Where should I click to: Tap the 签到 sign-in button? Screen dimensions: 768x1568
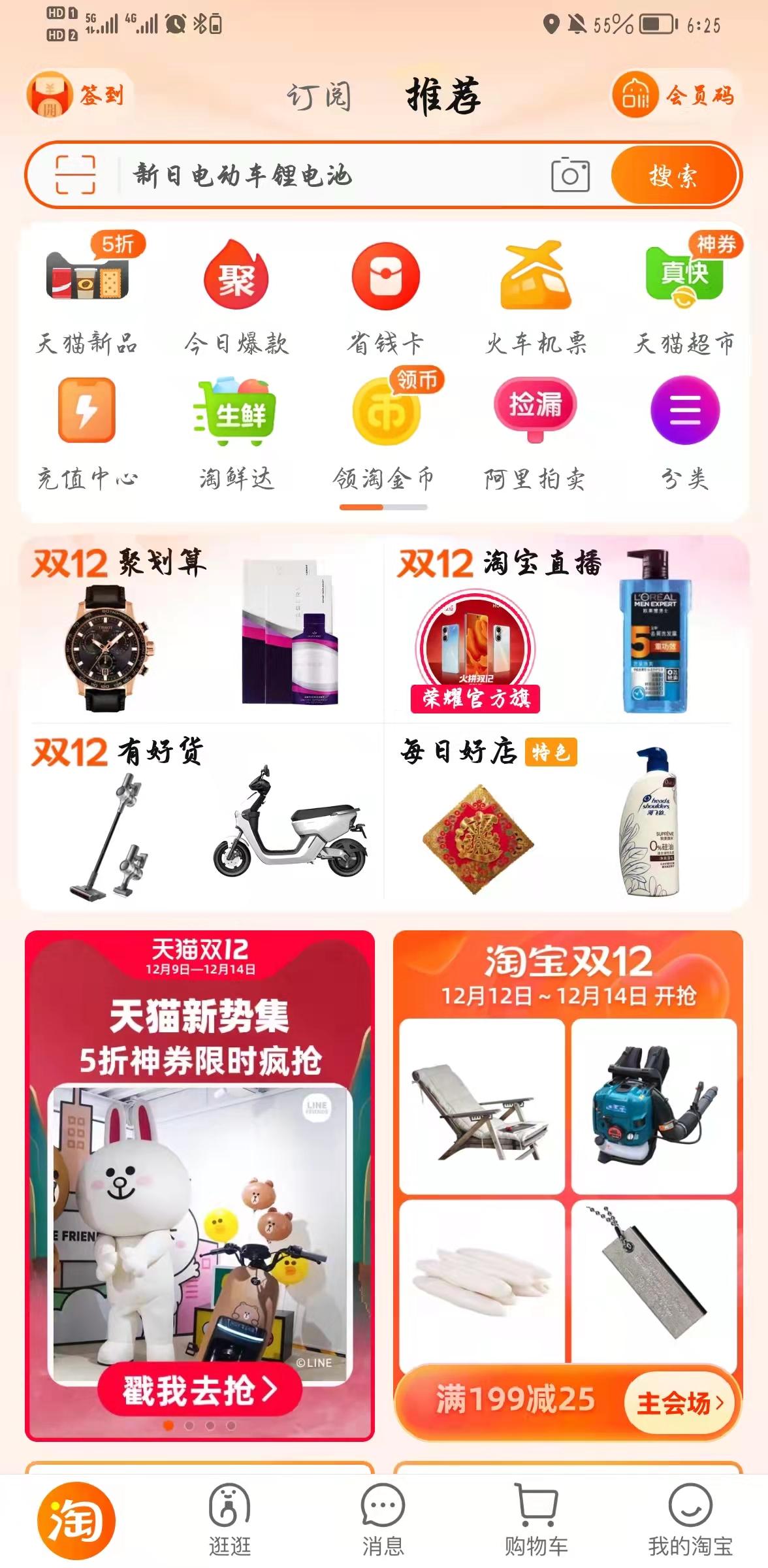pos(77,95)
